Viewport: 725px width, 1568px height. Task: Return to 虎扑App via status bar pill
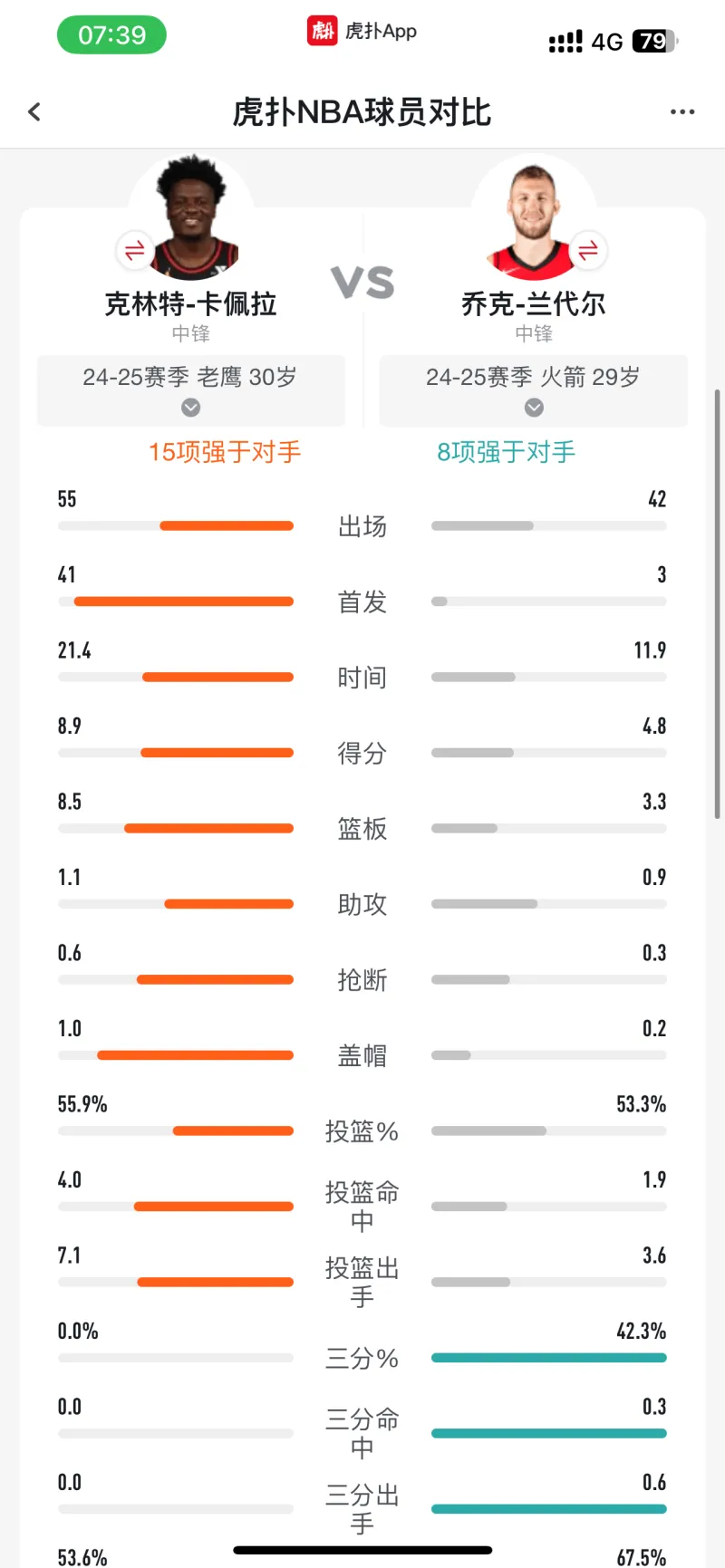[362, 32]
